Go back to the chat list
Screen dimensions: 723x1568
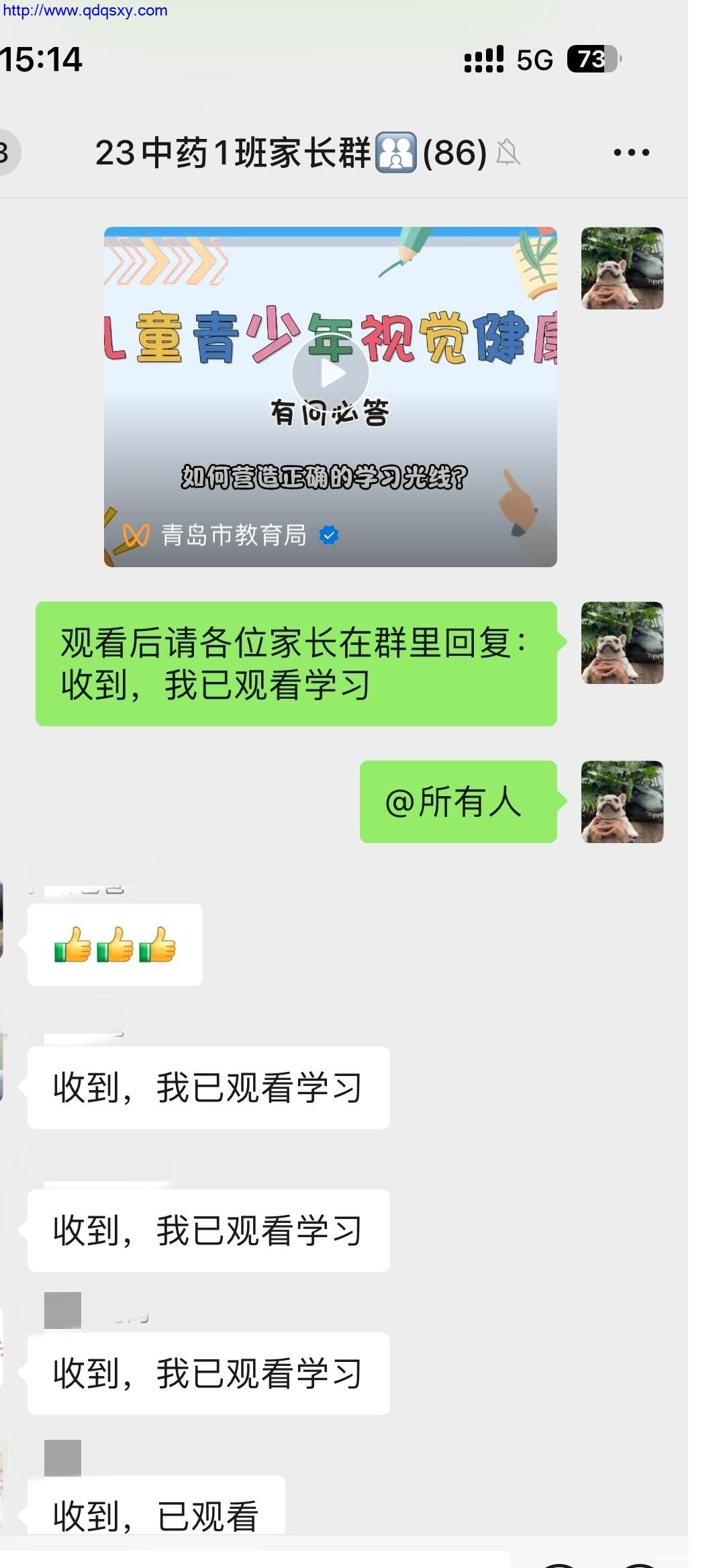click(x=7, y=153)
